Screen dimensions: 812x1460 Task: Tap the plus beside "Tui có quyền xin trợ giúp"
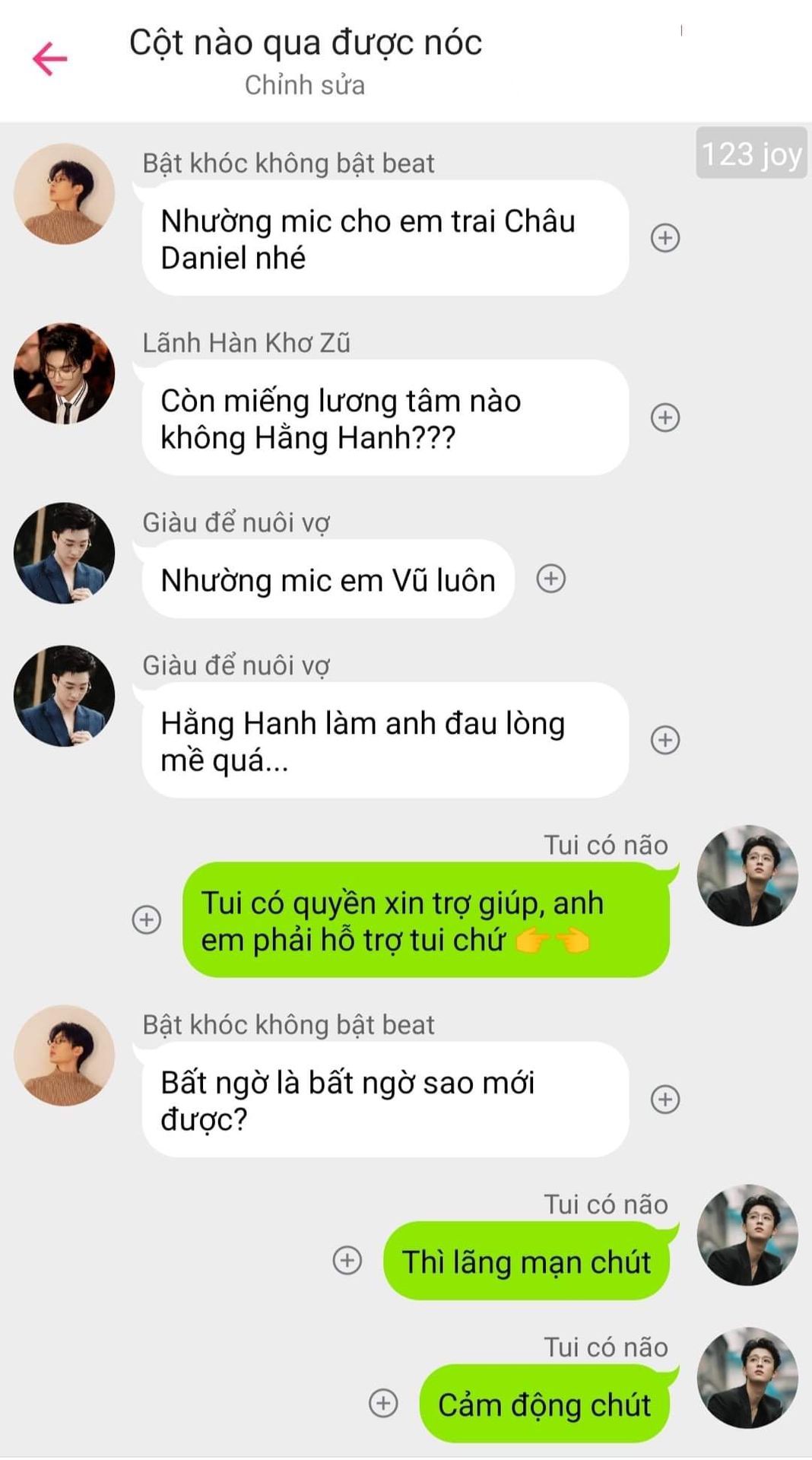point(147,919)
